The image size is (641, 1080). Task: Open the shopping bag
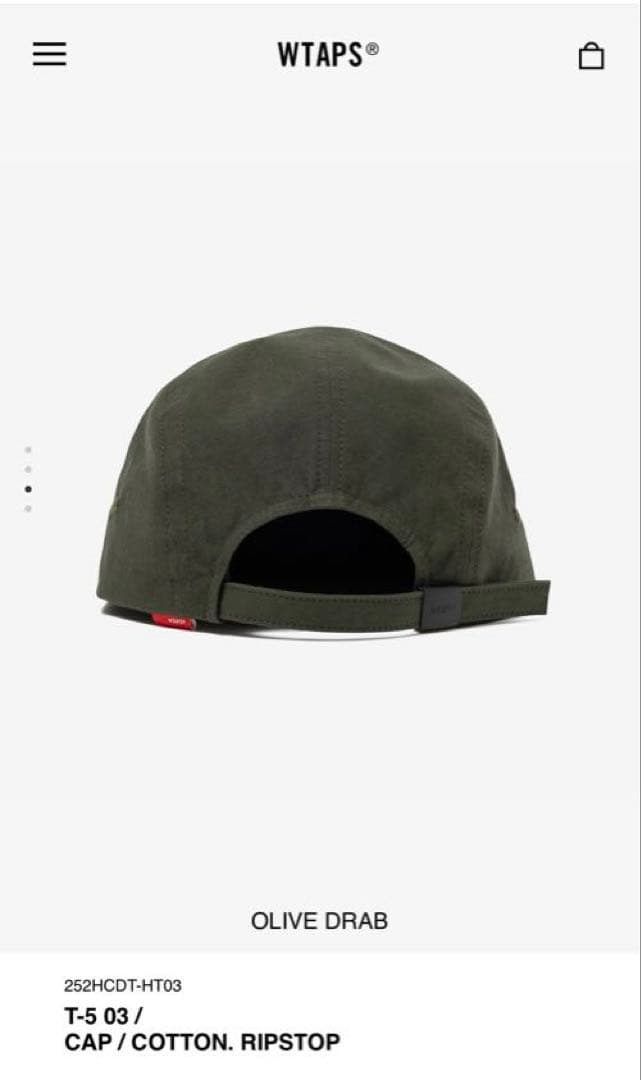pyautogui.click(x=591, y=56)
